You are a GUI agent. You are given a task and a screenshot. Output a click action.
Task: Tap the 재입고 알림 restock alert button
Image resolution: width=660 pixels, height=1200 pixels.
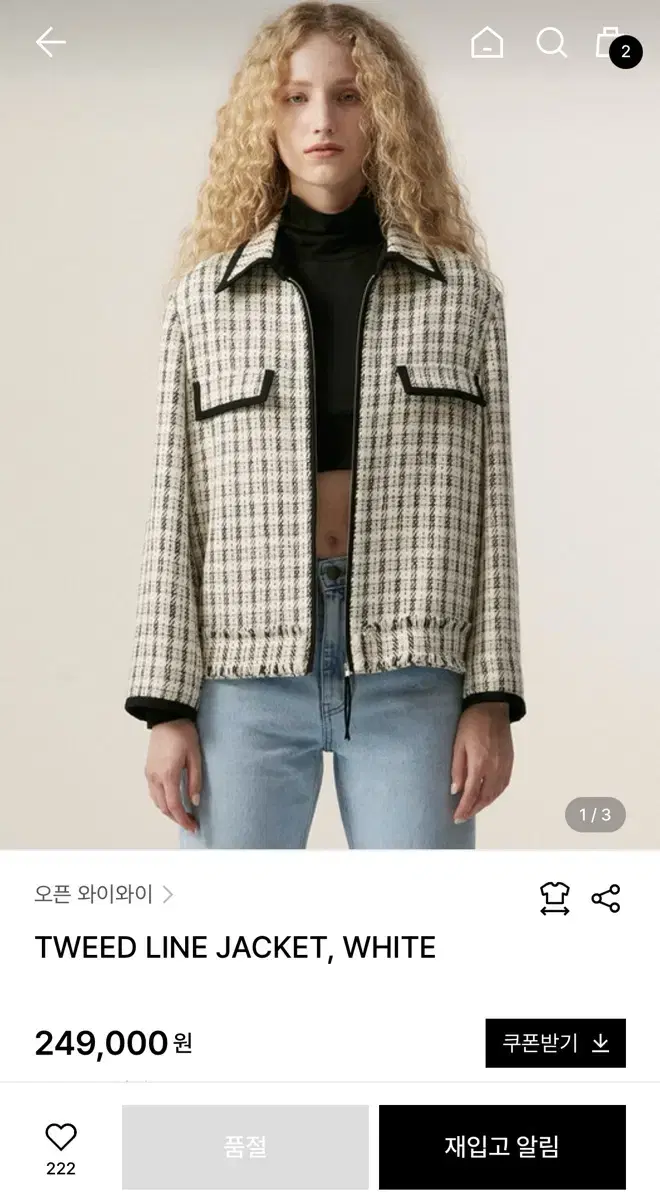click(x=502, y=1147)
